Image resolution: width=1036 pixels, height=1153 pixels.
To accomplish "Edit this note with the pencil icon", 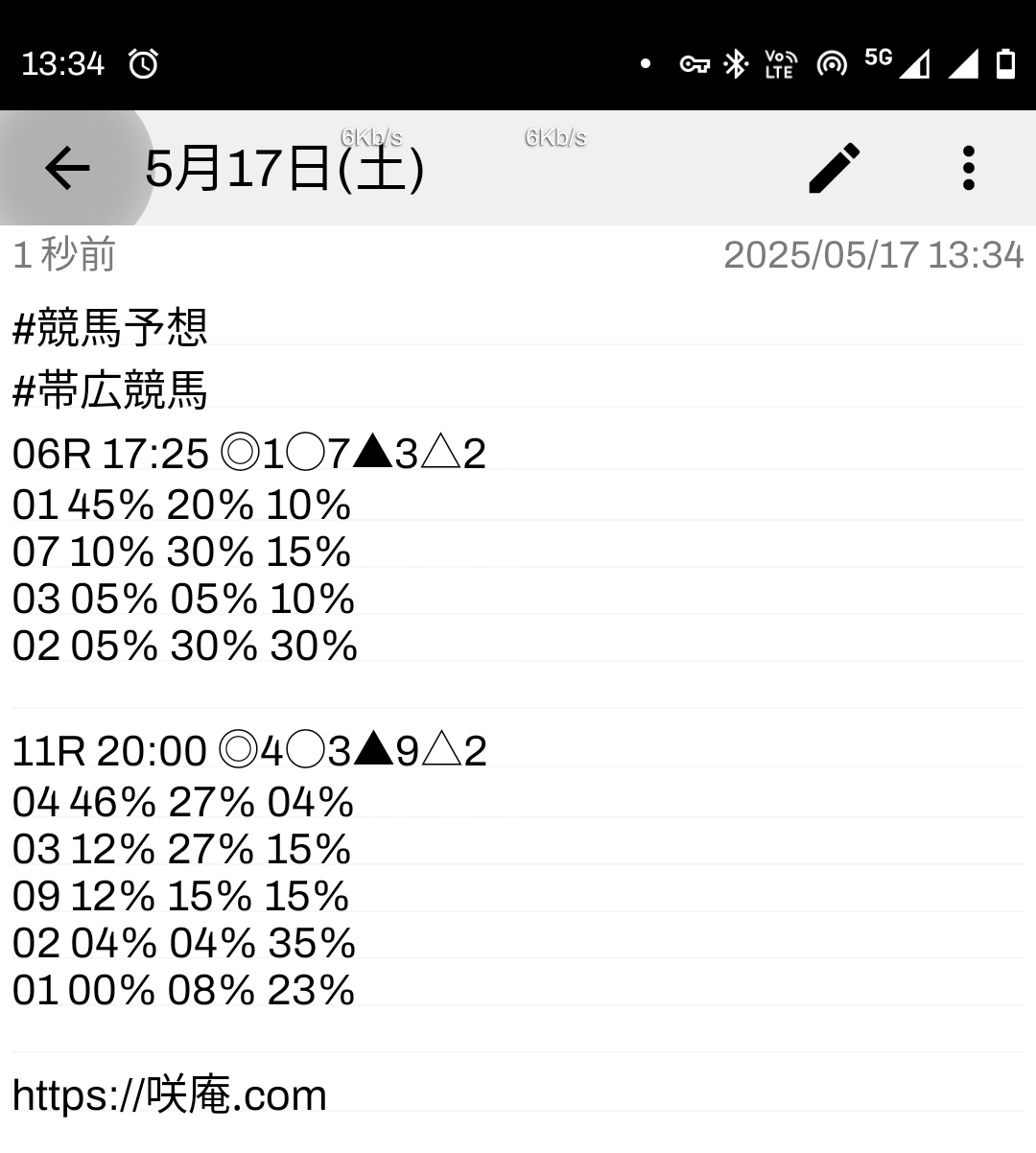I will click(x=835, y=169).
